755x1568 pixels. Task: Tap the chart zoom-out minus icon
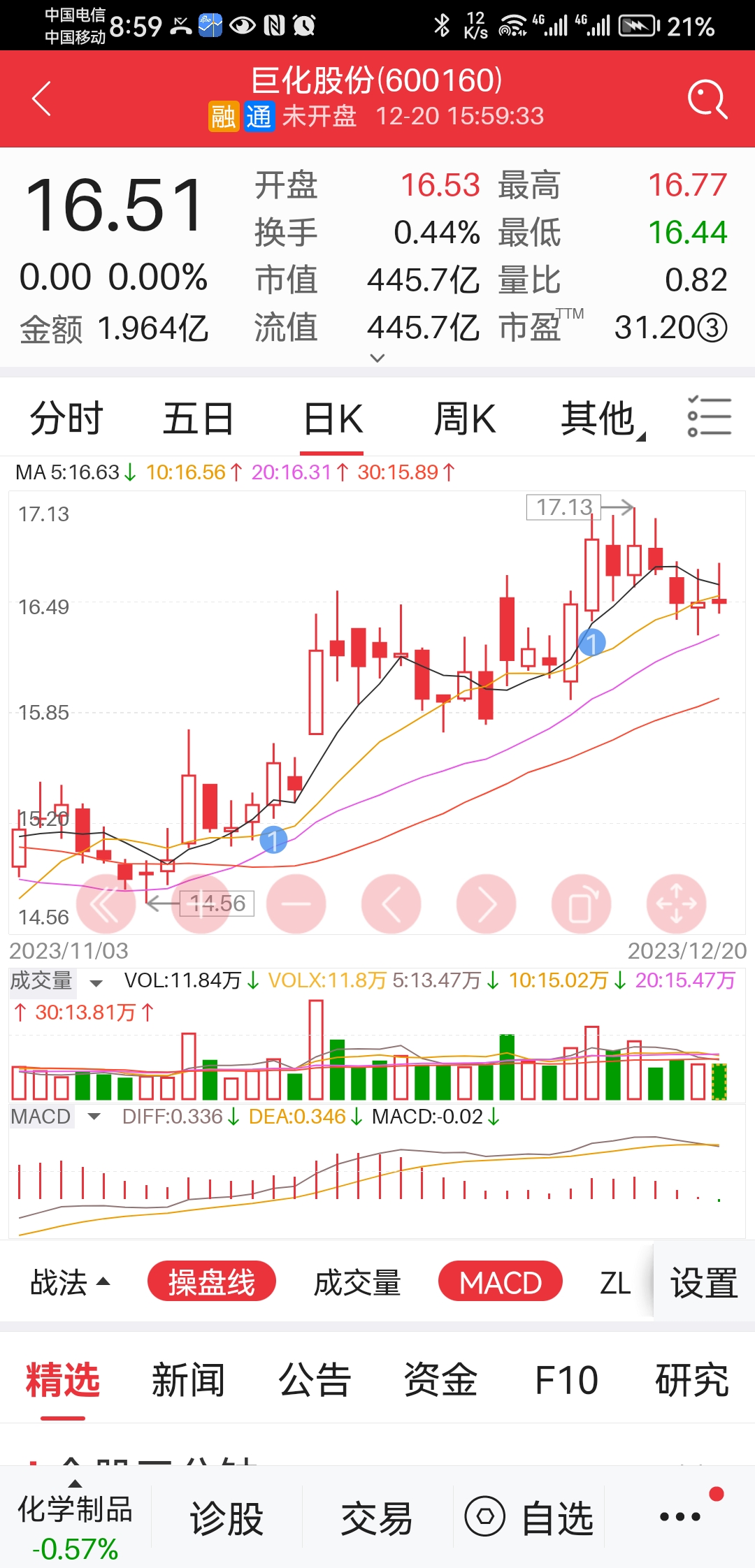(x=296, y=903)
